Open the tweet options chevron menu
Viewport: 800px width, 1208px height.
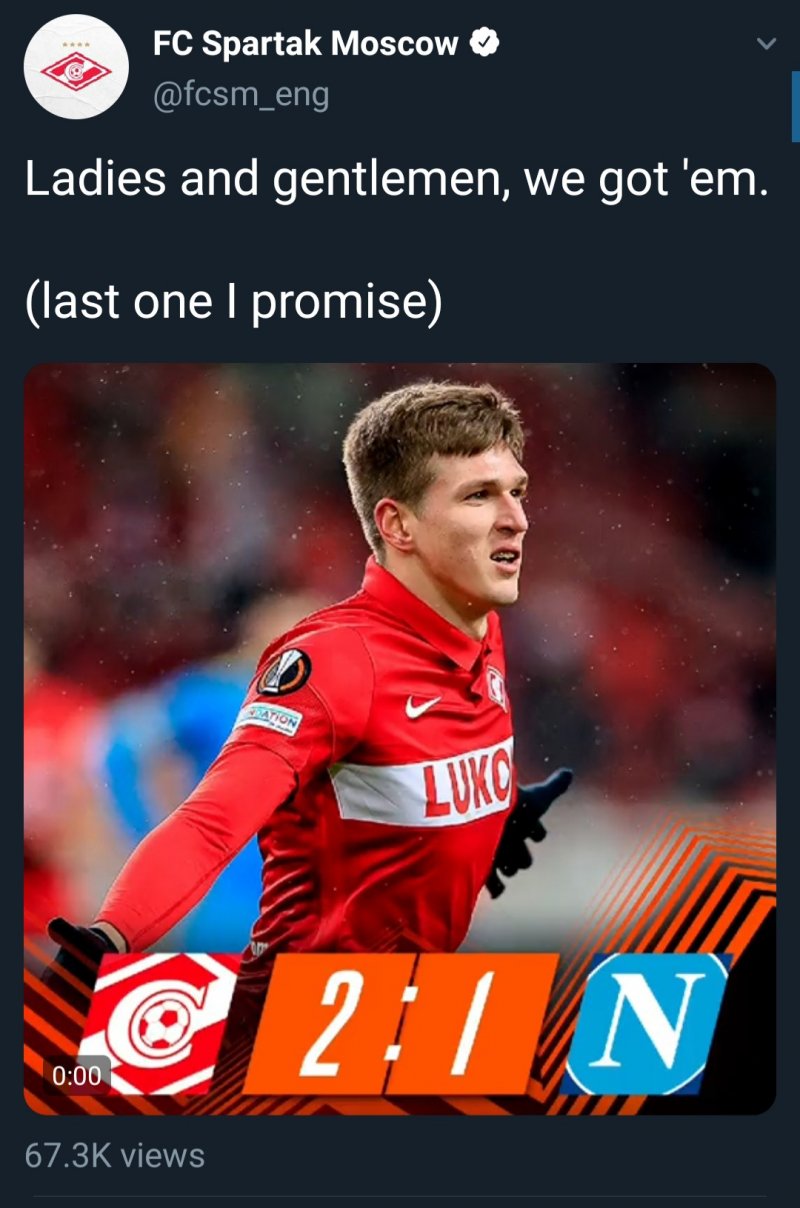(765, 45)
